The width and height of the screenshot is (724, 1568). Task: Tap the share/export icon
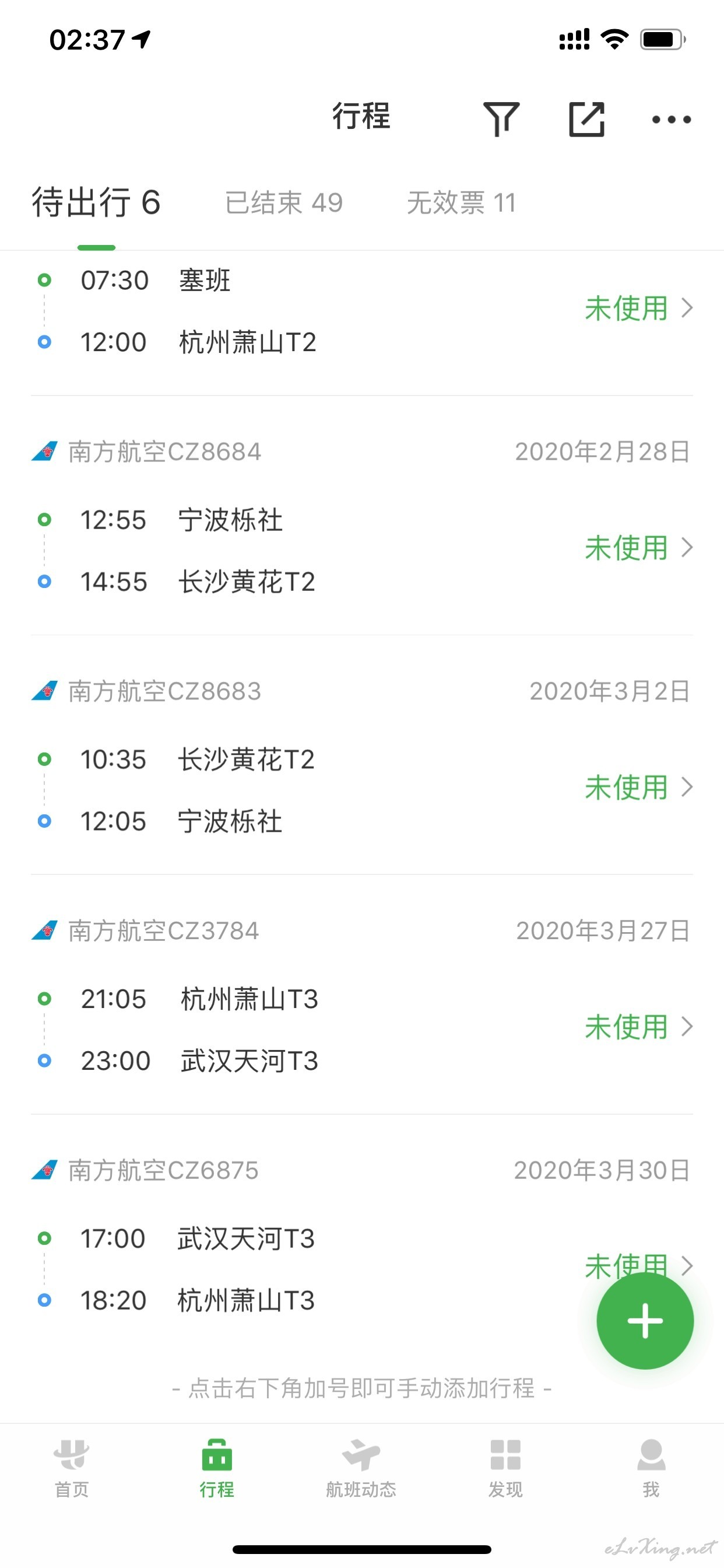586,118
